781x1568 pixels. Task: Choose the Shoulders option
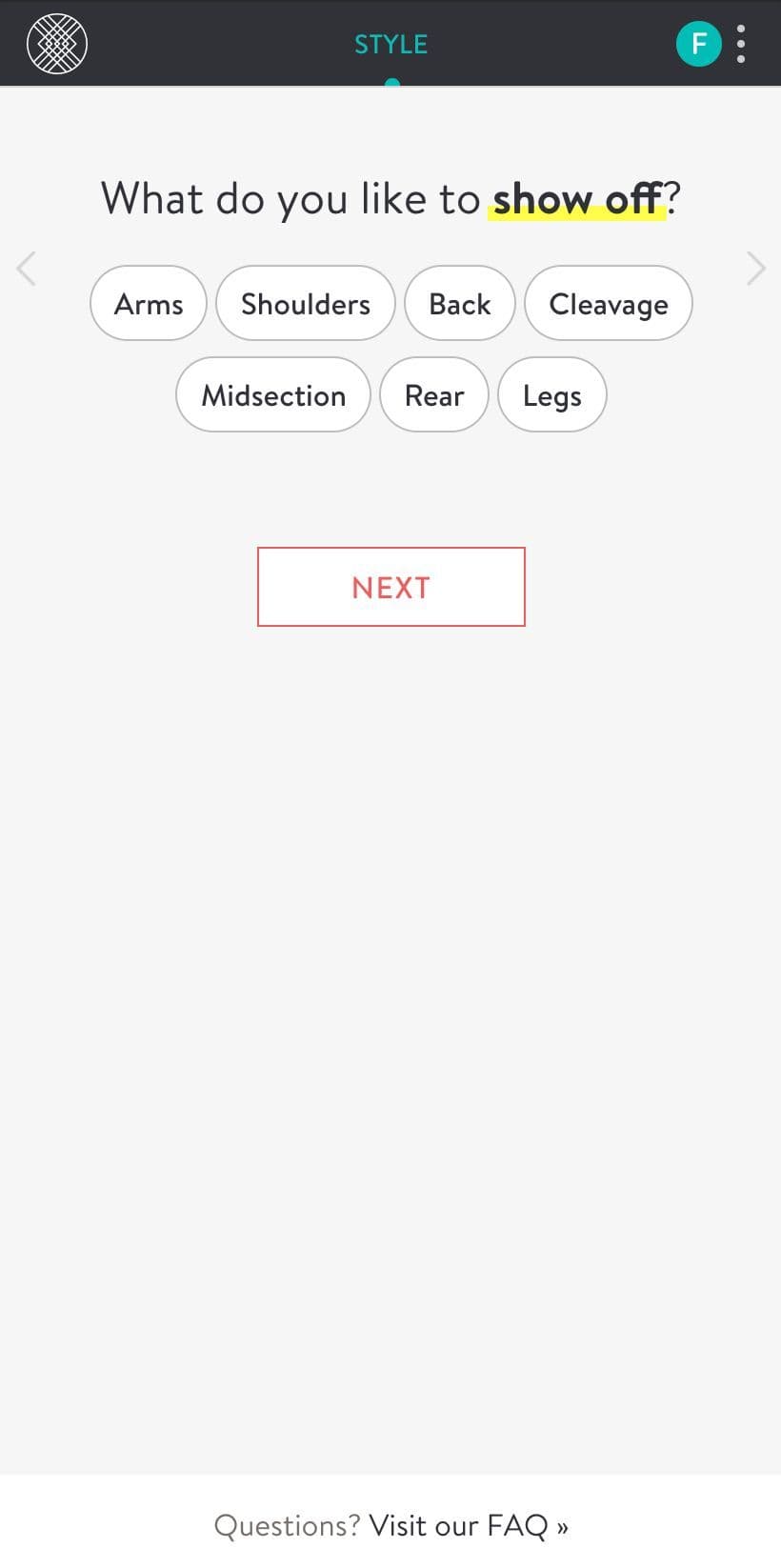(x=306, y=303)
